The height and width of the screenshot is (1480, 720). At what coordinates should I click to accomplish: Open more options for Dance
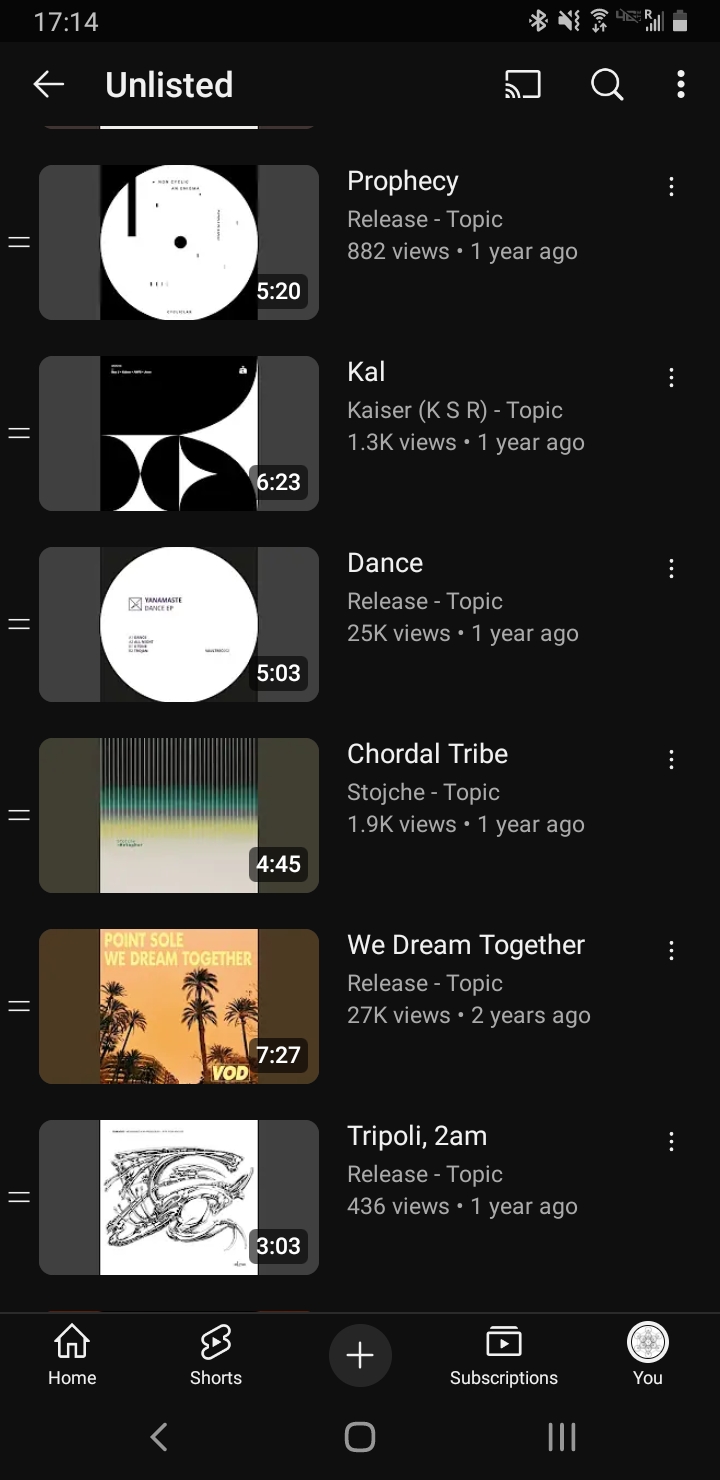point(671,569)
